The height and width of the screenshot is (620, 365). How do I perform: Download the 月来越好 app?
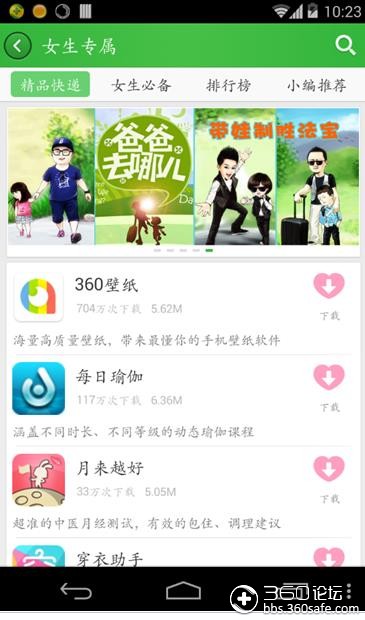[x=329, y=469]
